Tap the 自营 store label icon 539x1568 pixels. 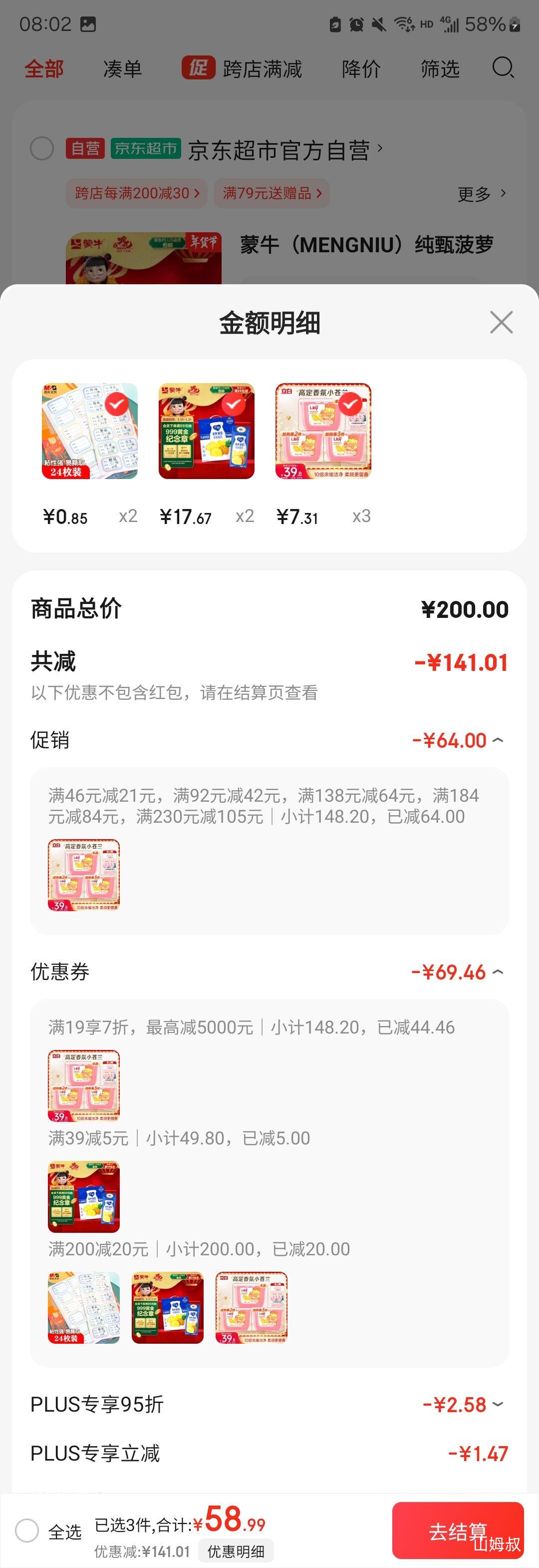point(85,148)
